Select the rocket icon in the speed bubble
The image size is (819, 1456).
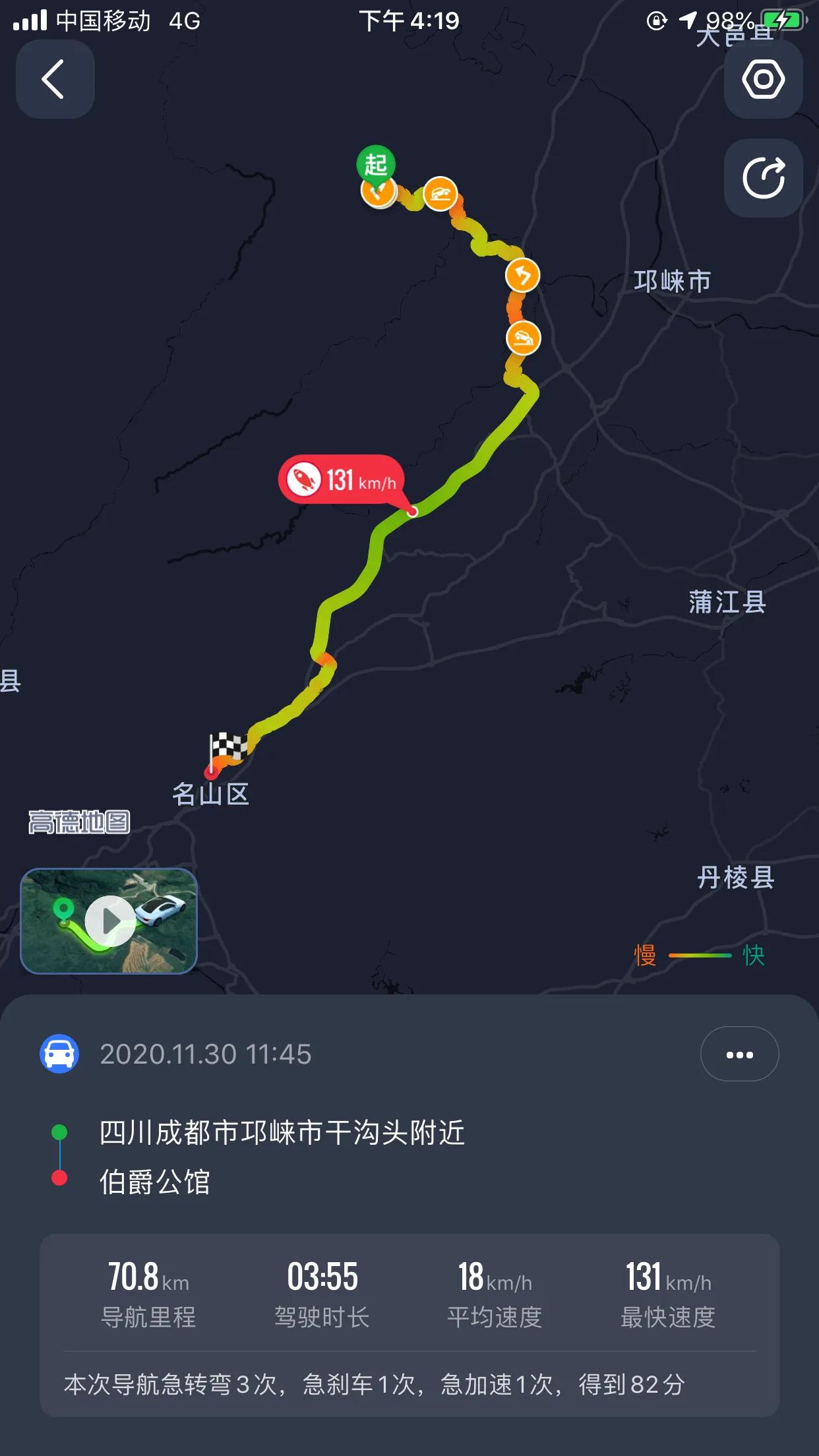[305, 477]
